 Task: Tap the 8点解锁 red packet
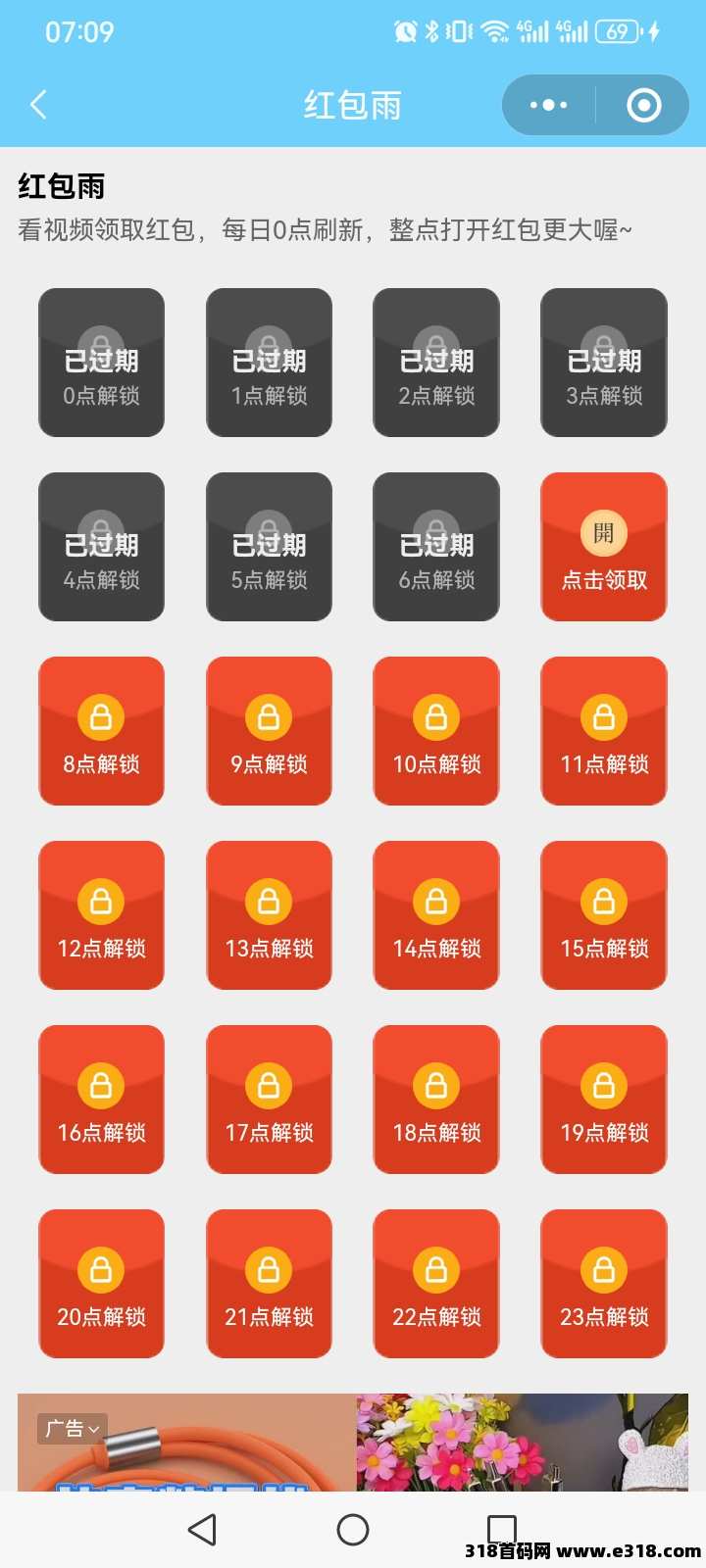pyautogui.click(x=101, y=731)
